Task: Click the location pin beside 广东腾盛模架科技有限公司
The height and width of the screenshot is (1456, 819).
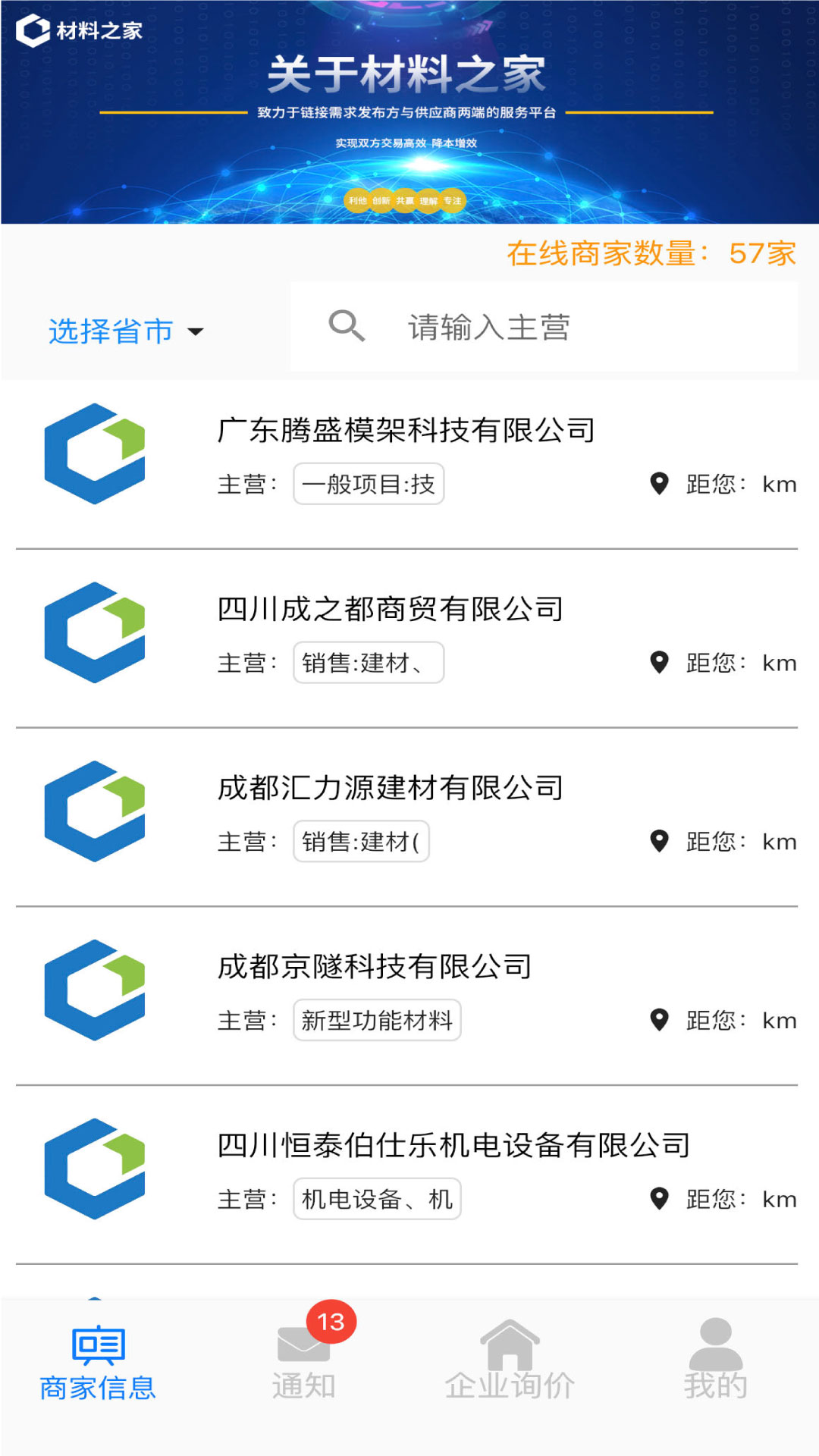Action: 659,483
